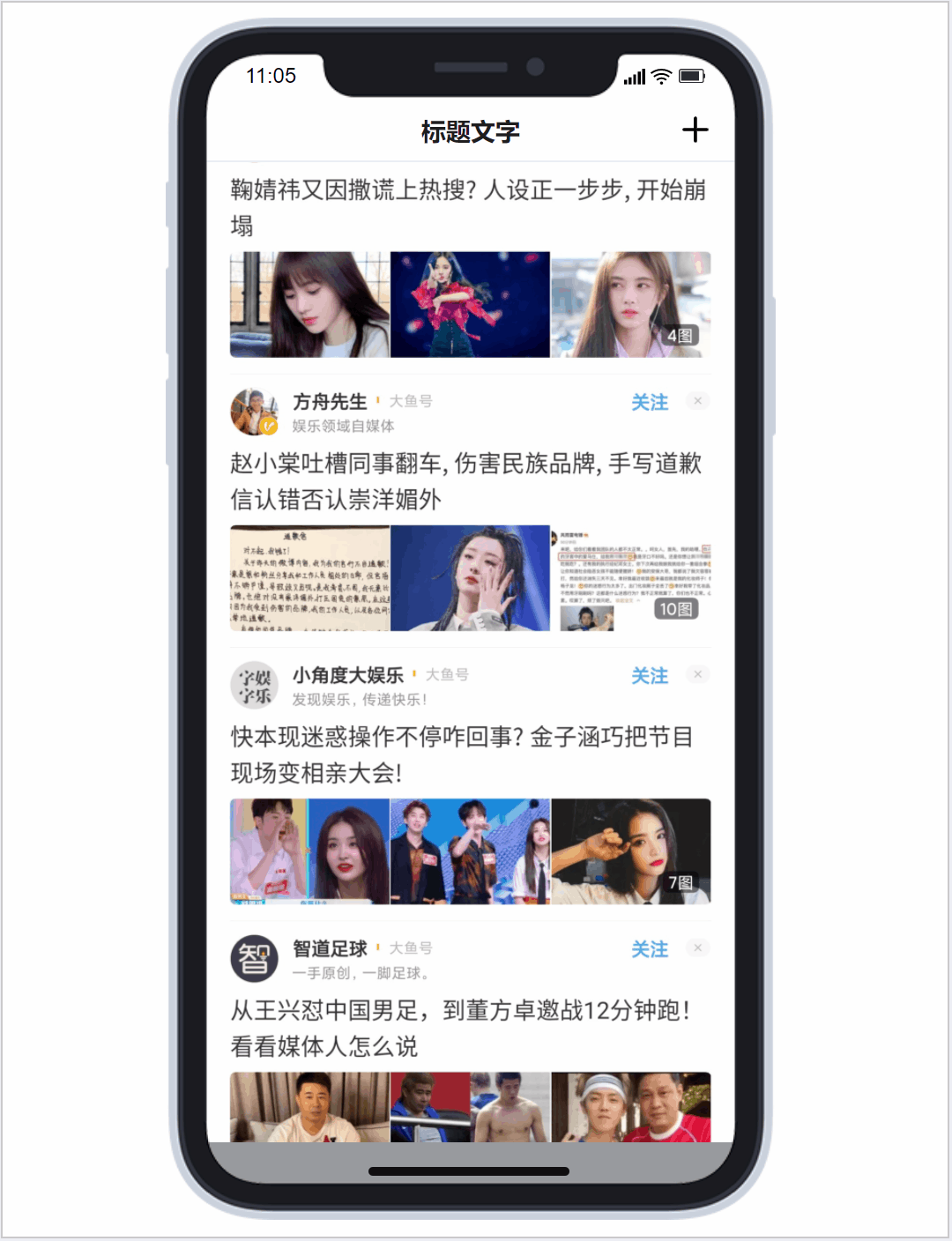Tap the plus icon in title bar
The width and height of the screenshot is (952, 1241).
(x=695, y=130)
